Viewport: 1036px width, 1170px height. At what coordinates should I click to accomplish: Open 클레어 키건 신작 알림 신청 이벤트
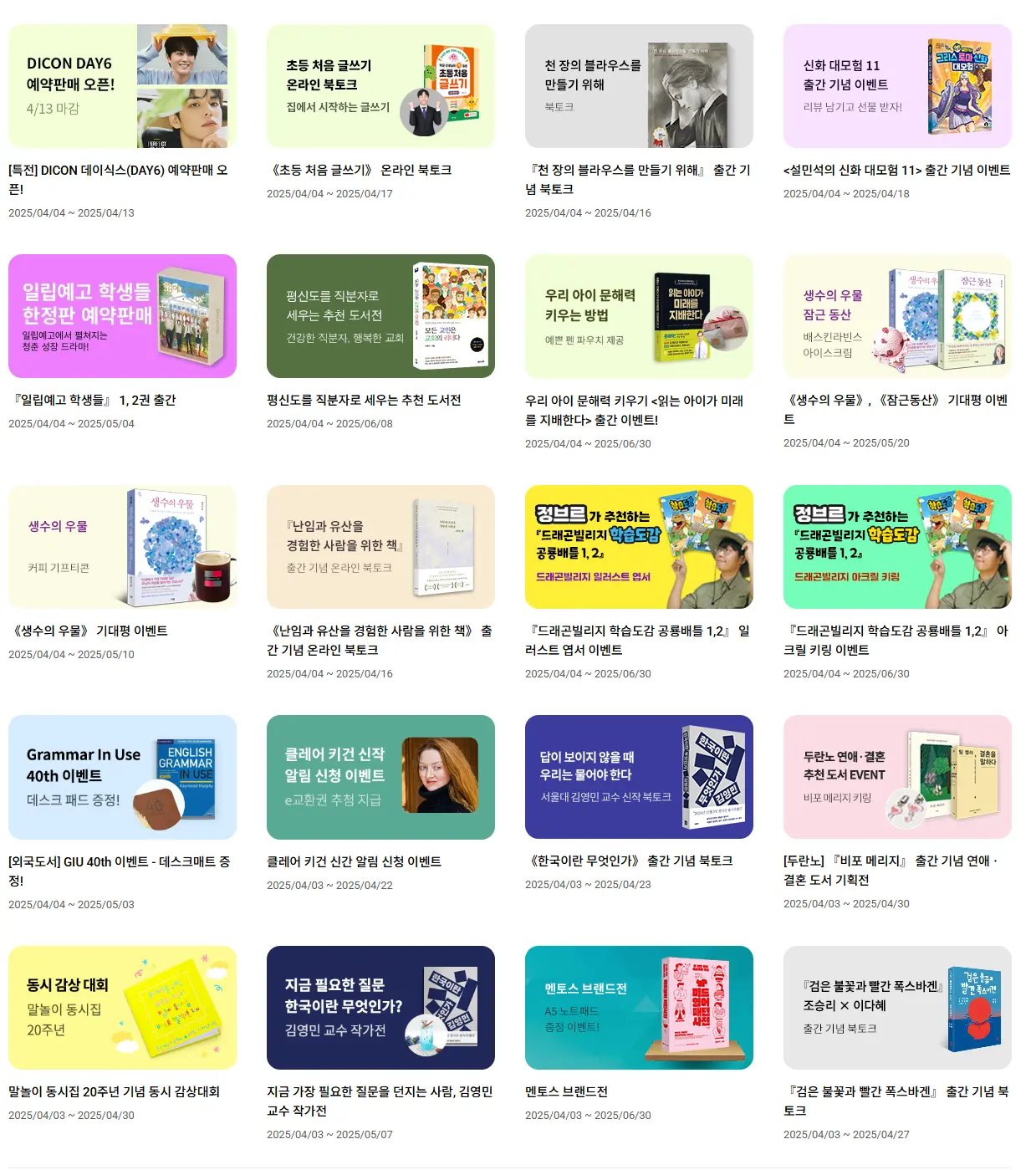click(x=380, y=777)
